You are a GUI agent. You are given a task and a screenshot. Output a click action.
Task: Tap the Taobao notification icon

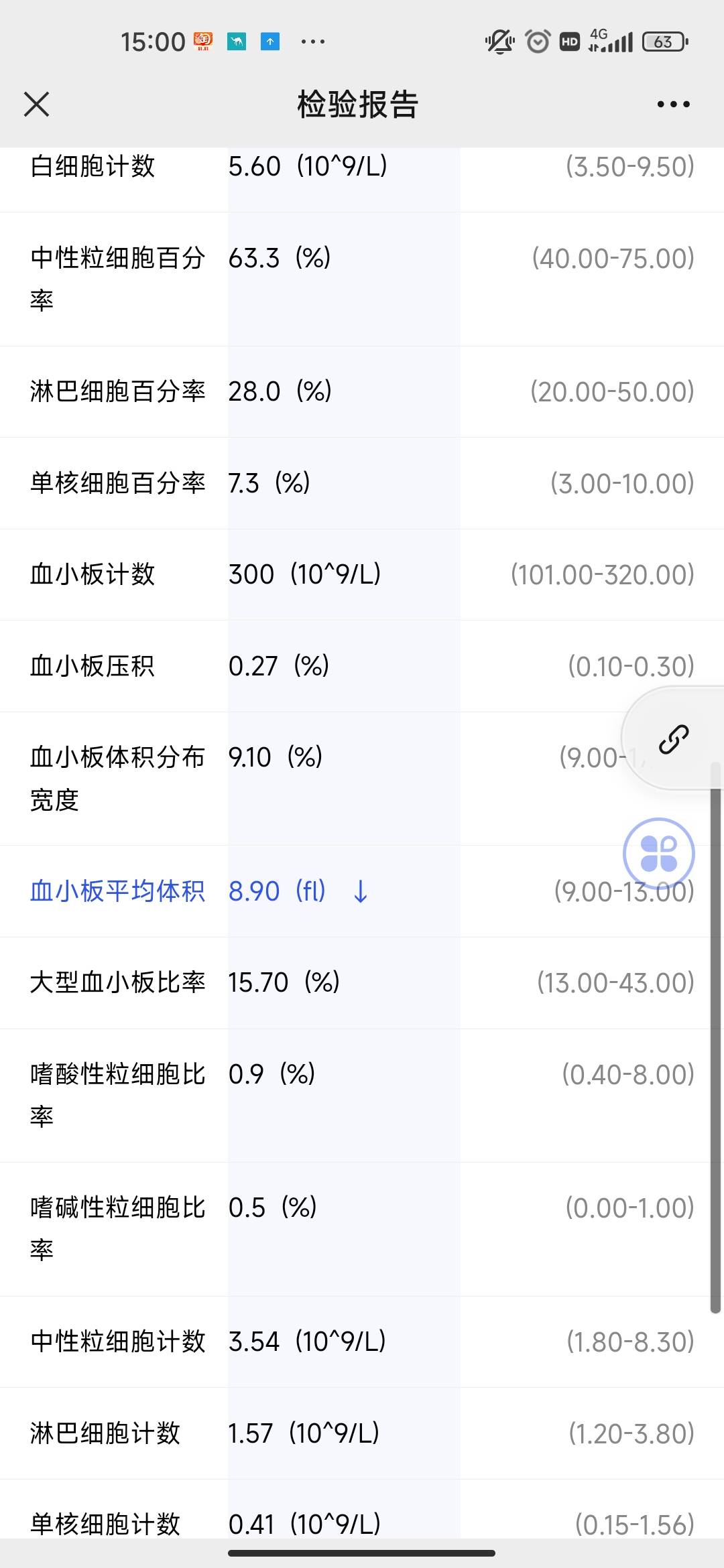pyautogui.click(x=202, y=42)
